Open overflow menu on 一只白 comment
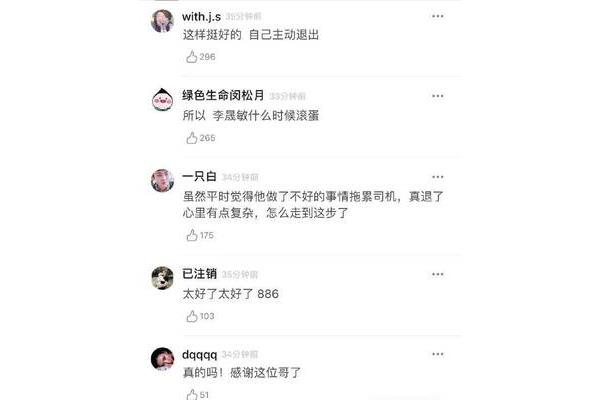 [437, 175]
